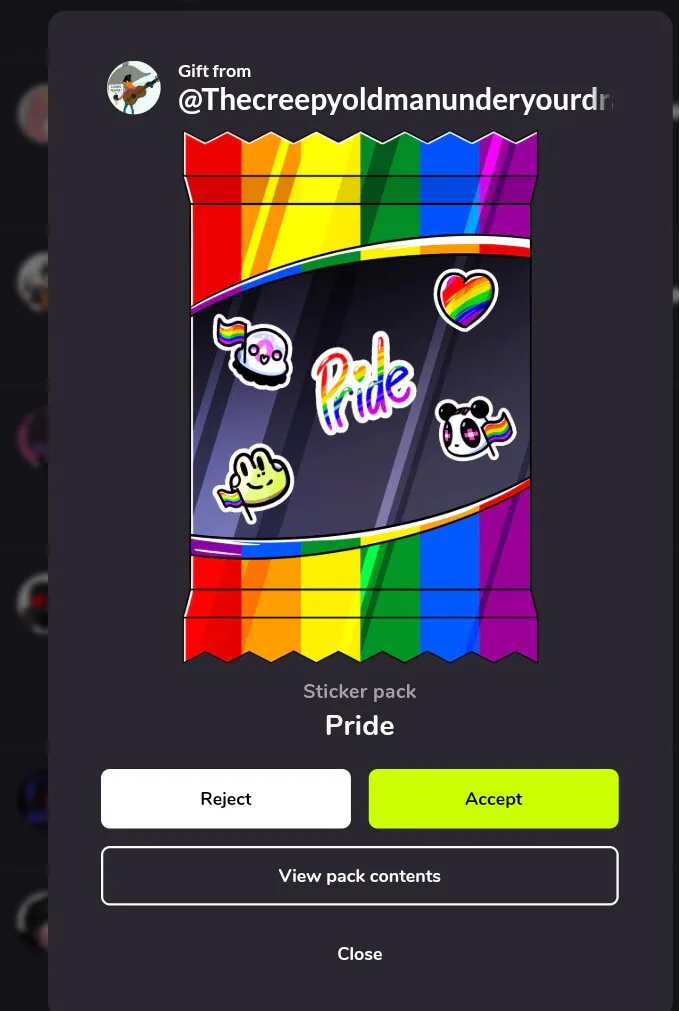Viewport: 679px width, 1011px height.
Task: Open the gift sender's profile picture
Action: 134,88
